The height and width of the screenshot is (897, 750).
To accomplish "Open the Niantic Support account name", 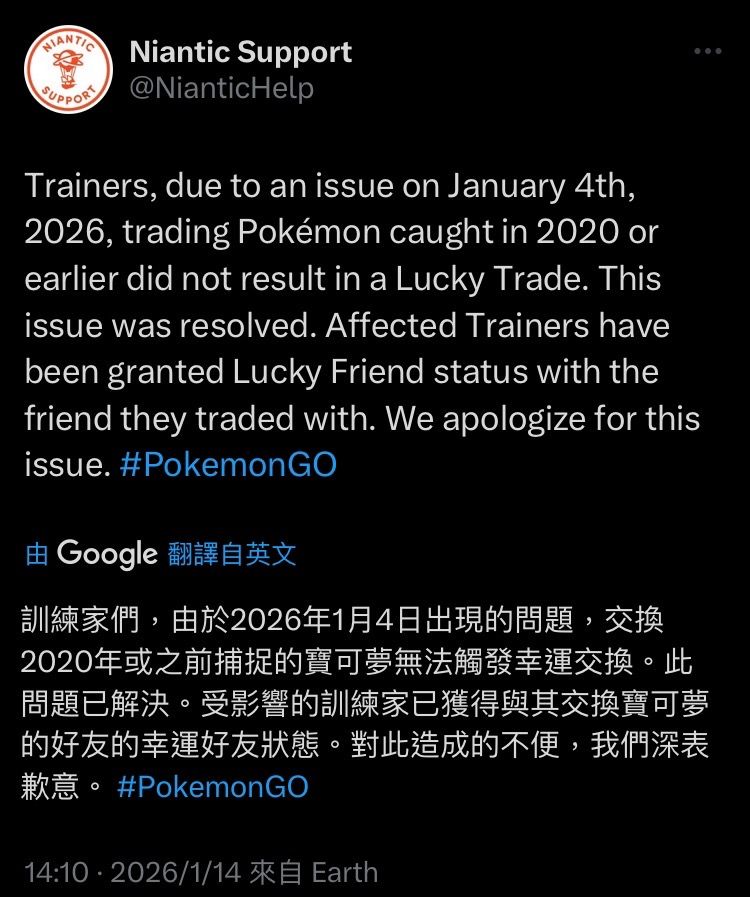I will pos(241,52).
